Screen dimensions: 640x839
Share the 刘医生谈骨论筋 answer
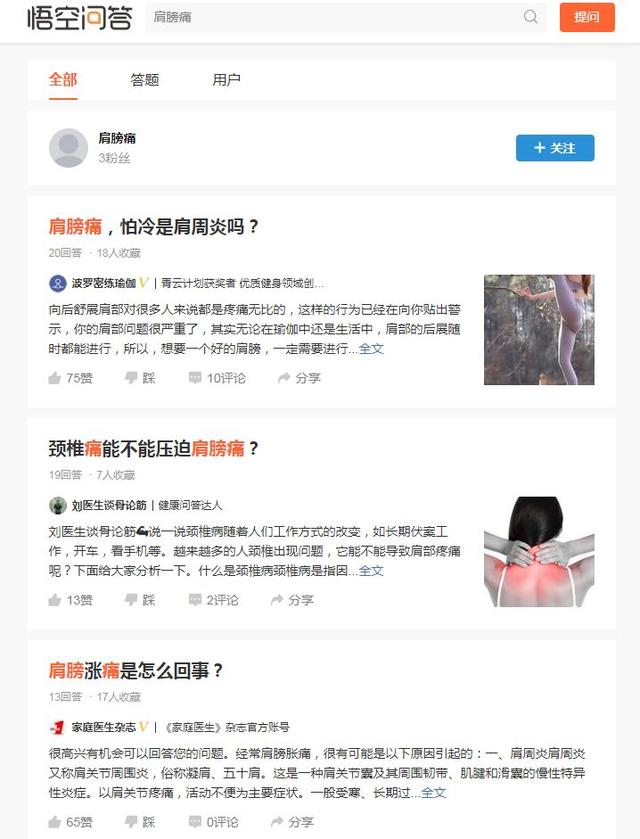tap(291, 600)
